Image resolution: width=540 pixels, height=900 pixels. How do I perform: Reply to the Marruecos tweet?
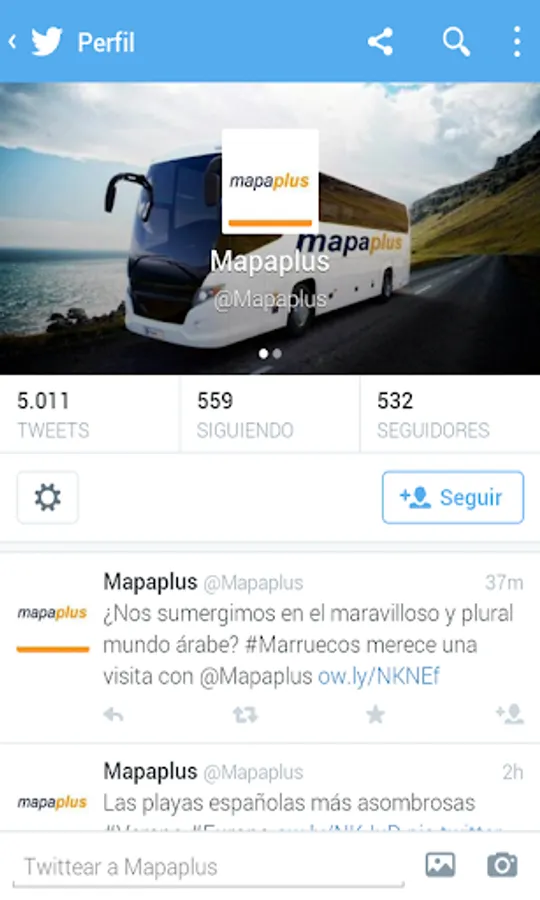tap(114, 715)
